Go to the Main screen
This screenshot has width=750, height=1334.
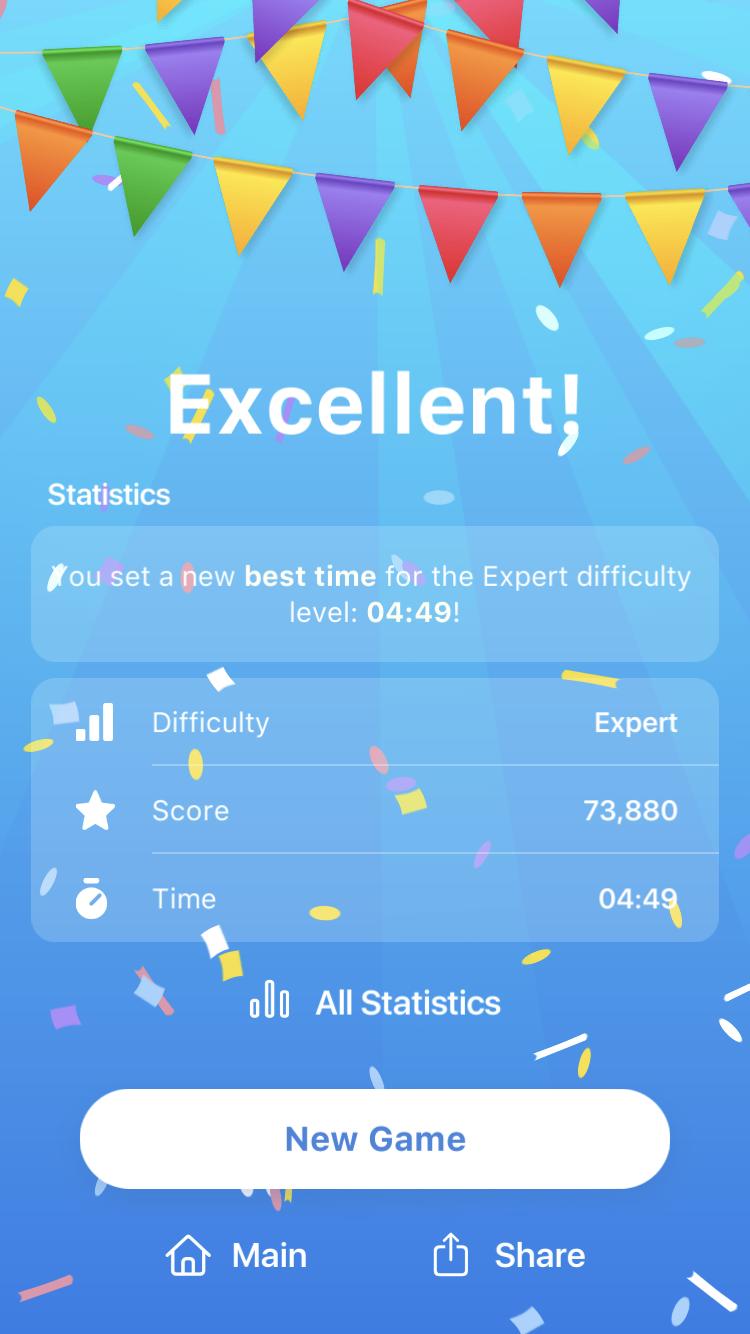[237, 1256]
